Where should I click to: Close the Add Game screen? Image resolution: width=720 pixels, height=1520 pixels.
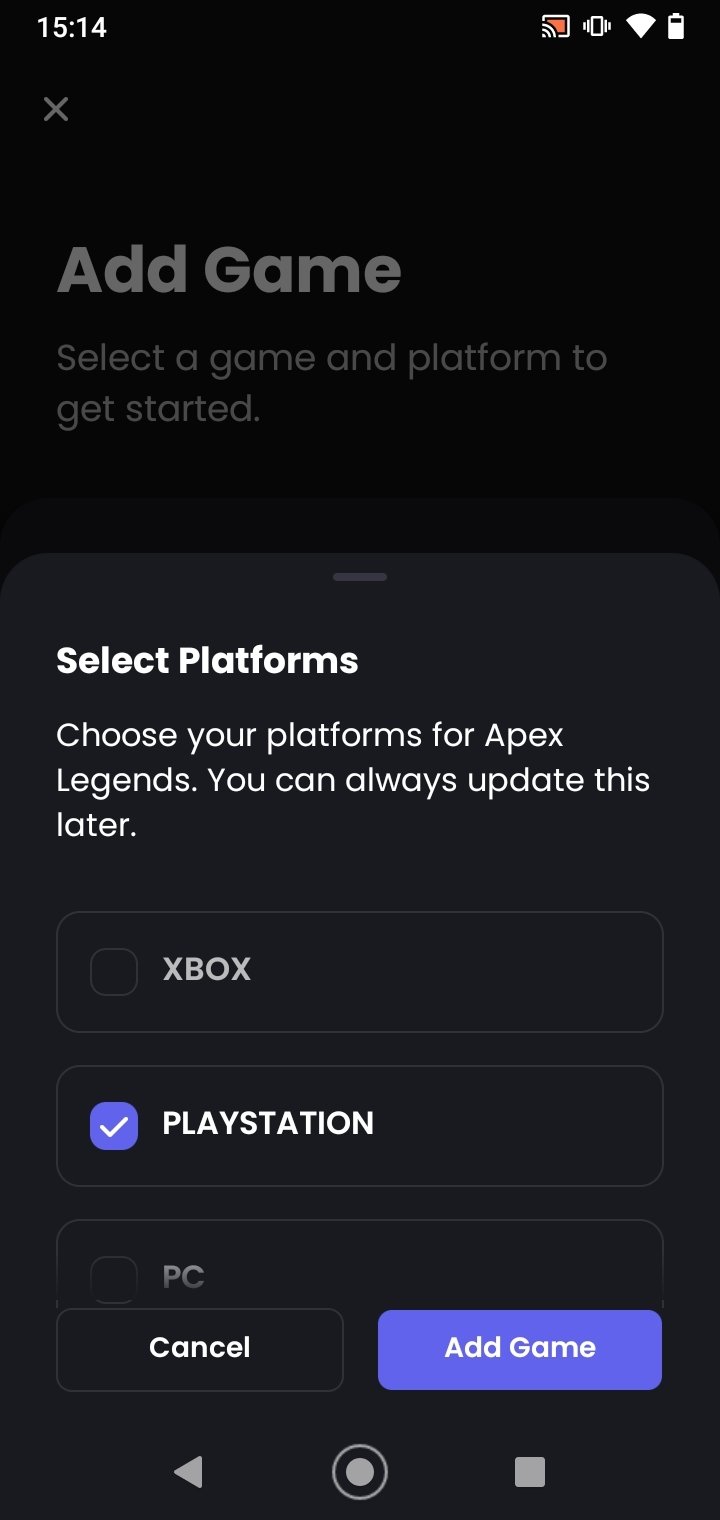coord(56,109)
